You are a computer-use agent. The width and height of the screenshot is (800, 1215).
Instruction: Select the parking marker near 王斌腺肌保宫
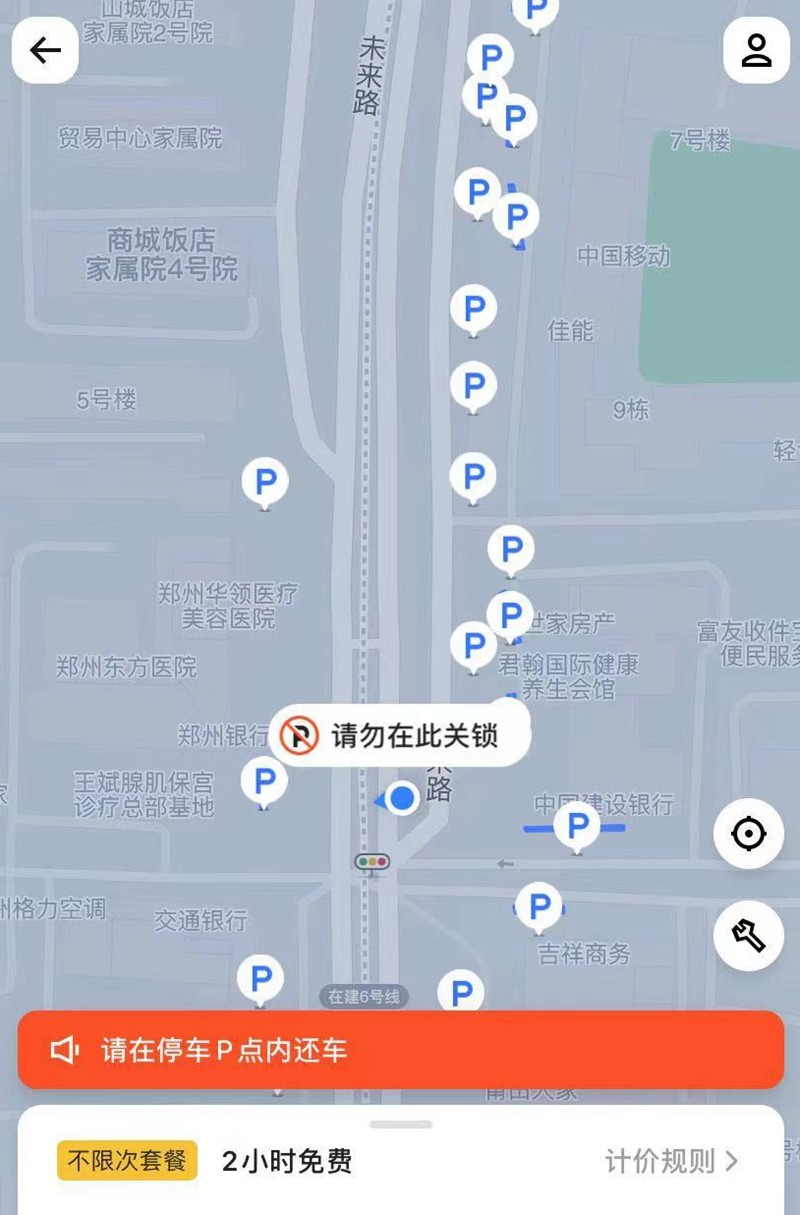[x=264, y=780]
